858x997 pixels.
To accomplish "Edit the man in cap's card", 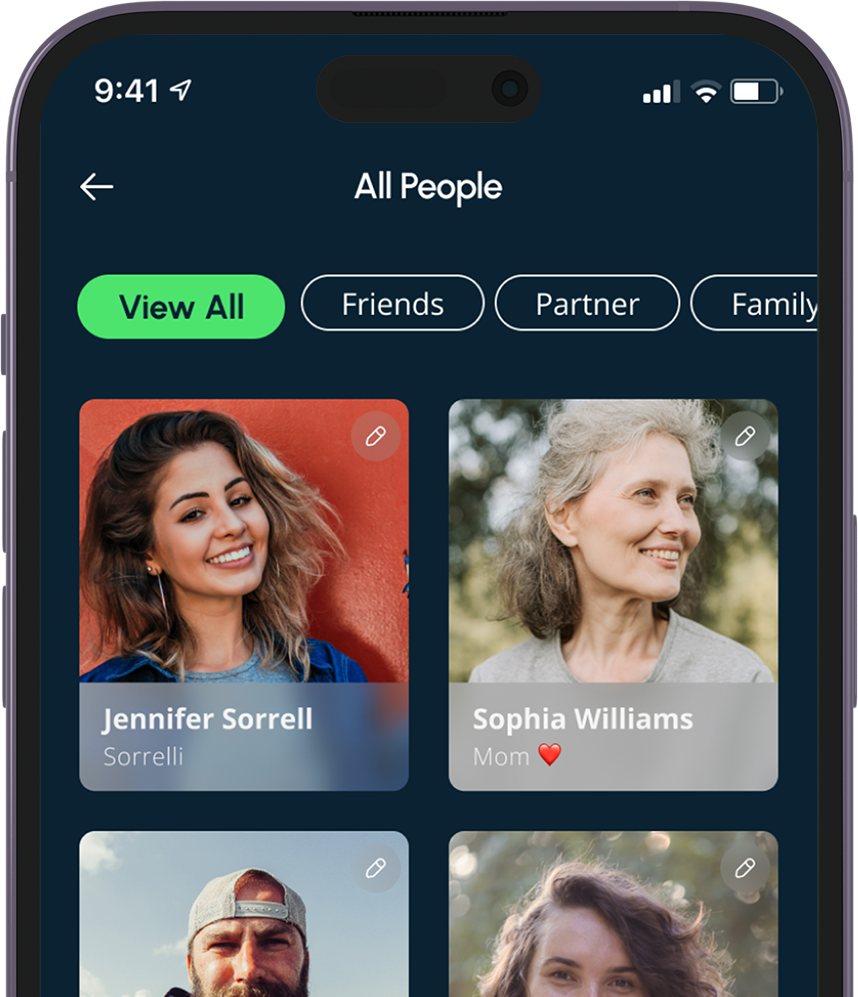I will coord(376,868).
